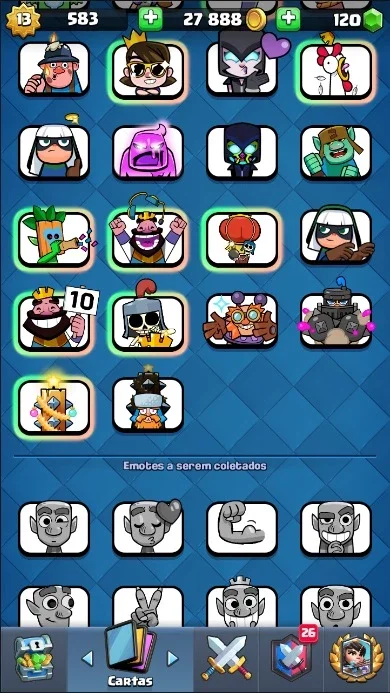
Task: Open the shop chest tab
Action: pos(34,658)
